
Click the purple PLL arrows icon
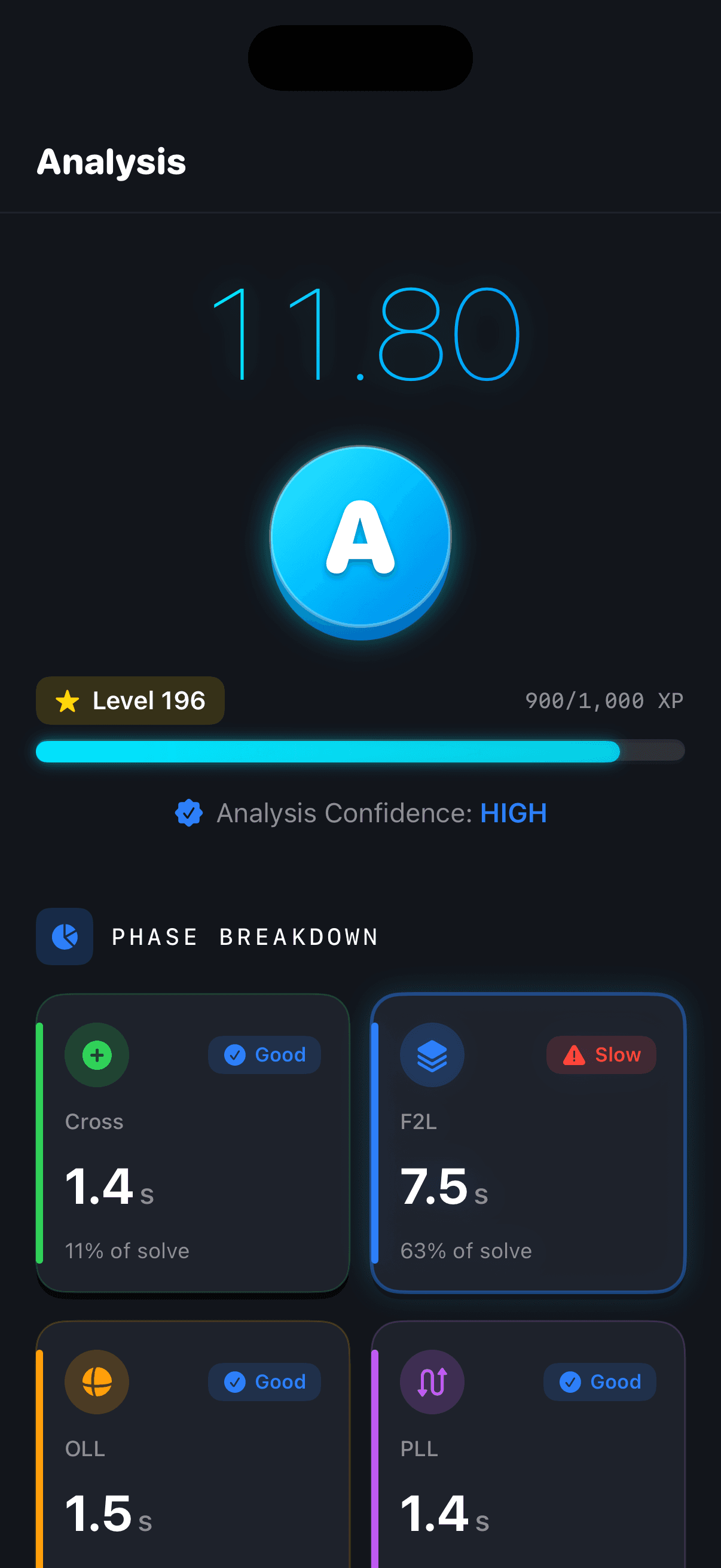432,1382
